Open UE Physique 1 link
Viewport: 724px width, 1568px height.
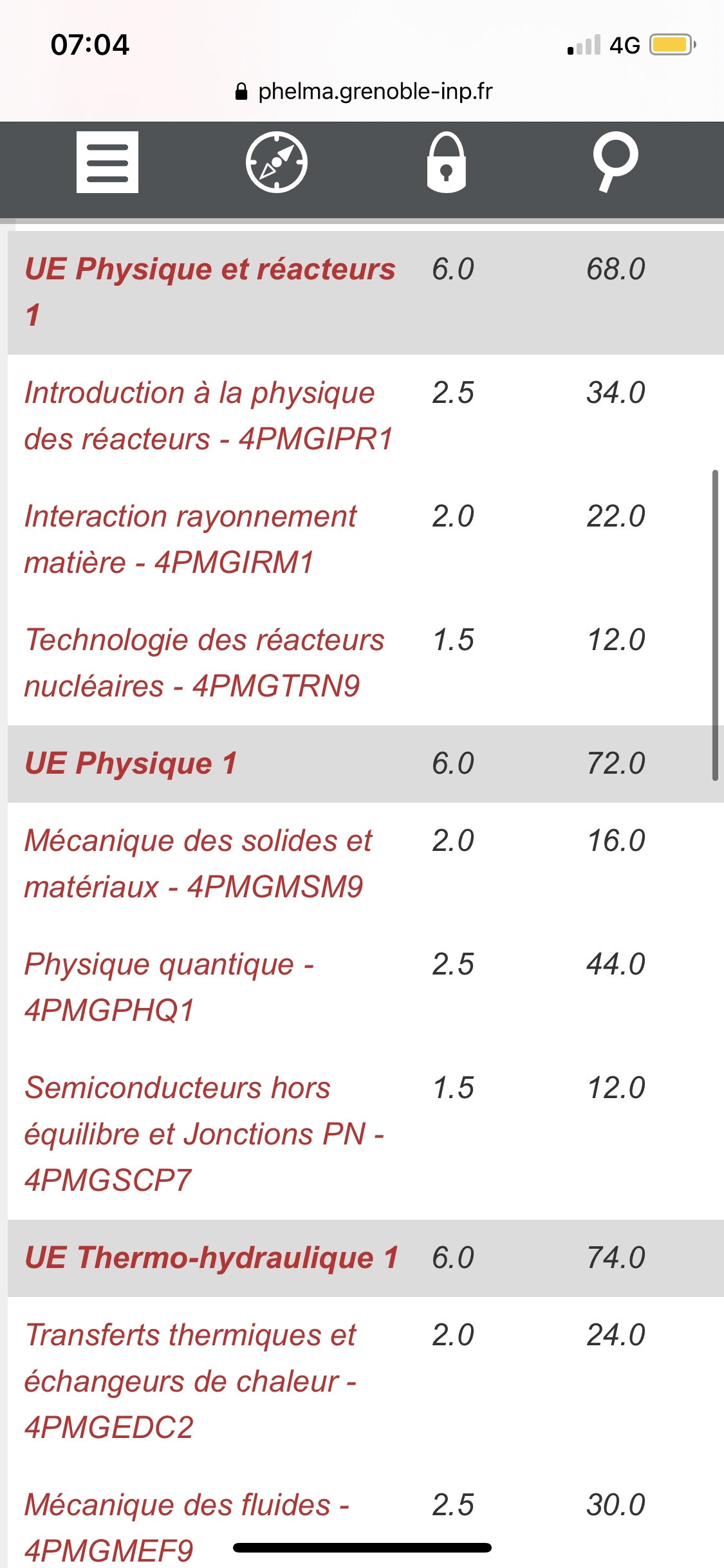(131, 763)
